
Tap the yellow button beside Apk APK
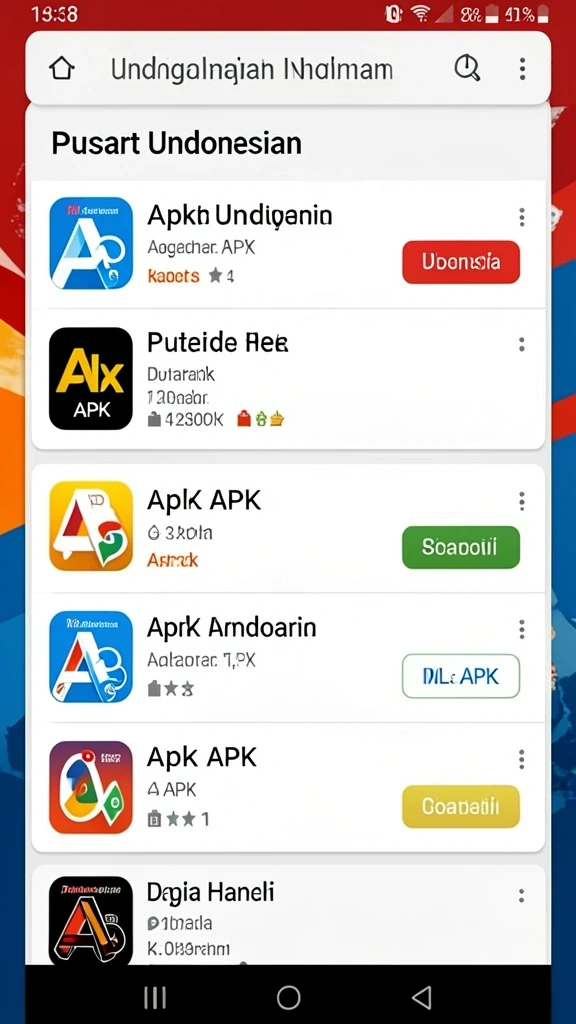(461, 807)
